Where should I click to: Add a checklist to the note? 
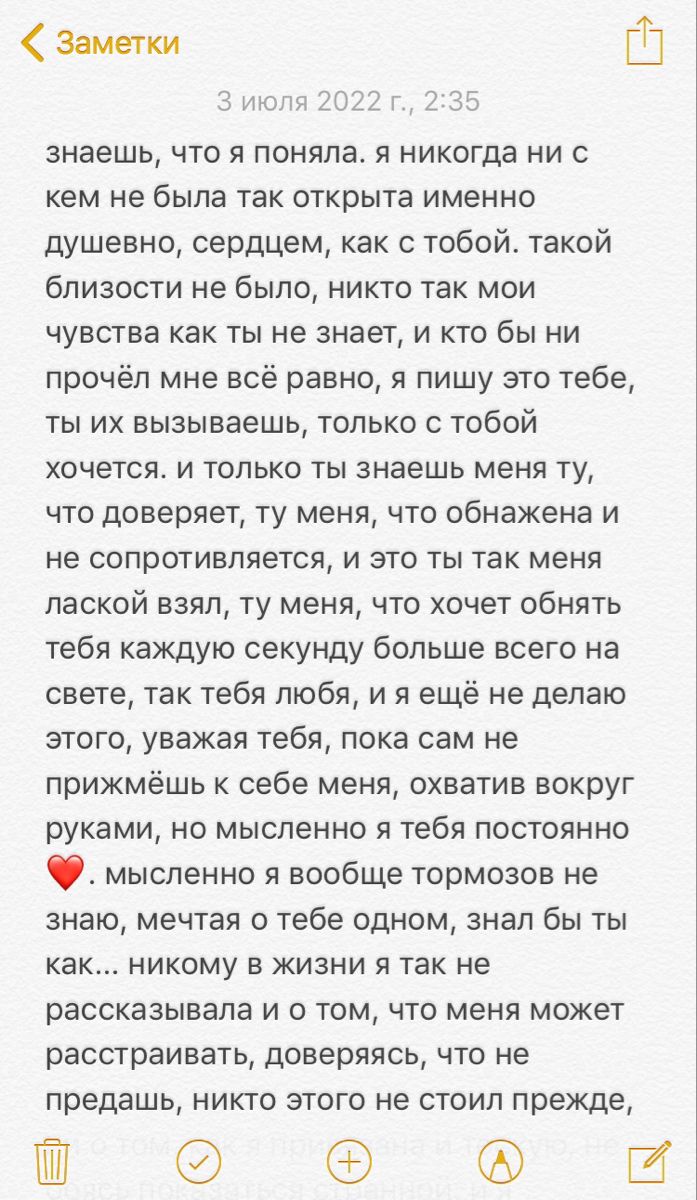pos(198,1161)
